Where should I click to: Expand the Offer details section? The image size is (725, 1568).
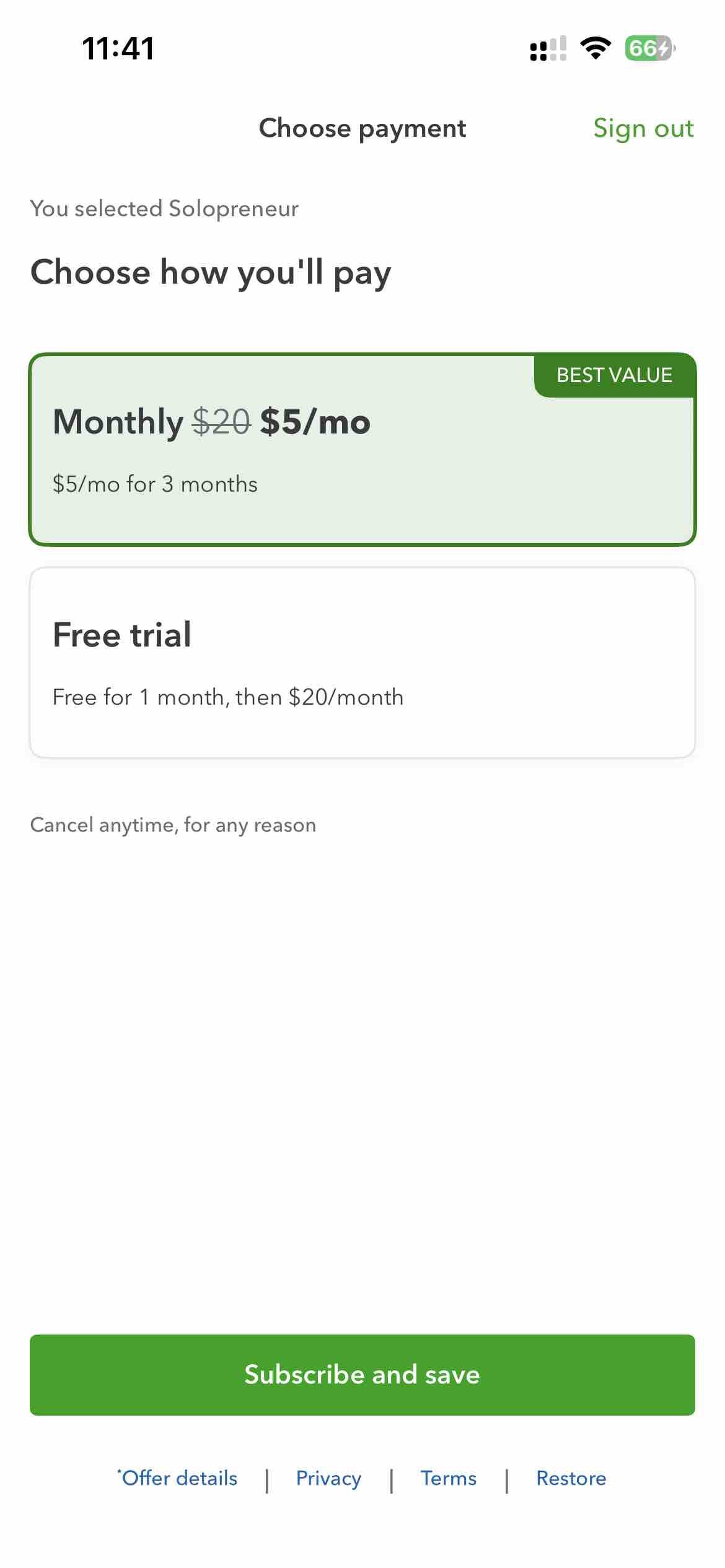(178, 1478)
